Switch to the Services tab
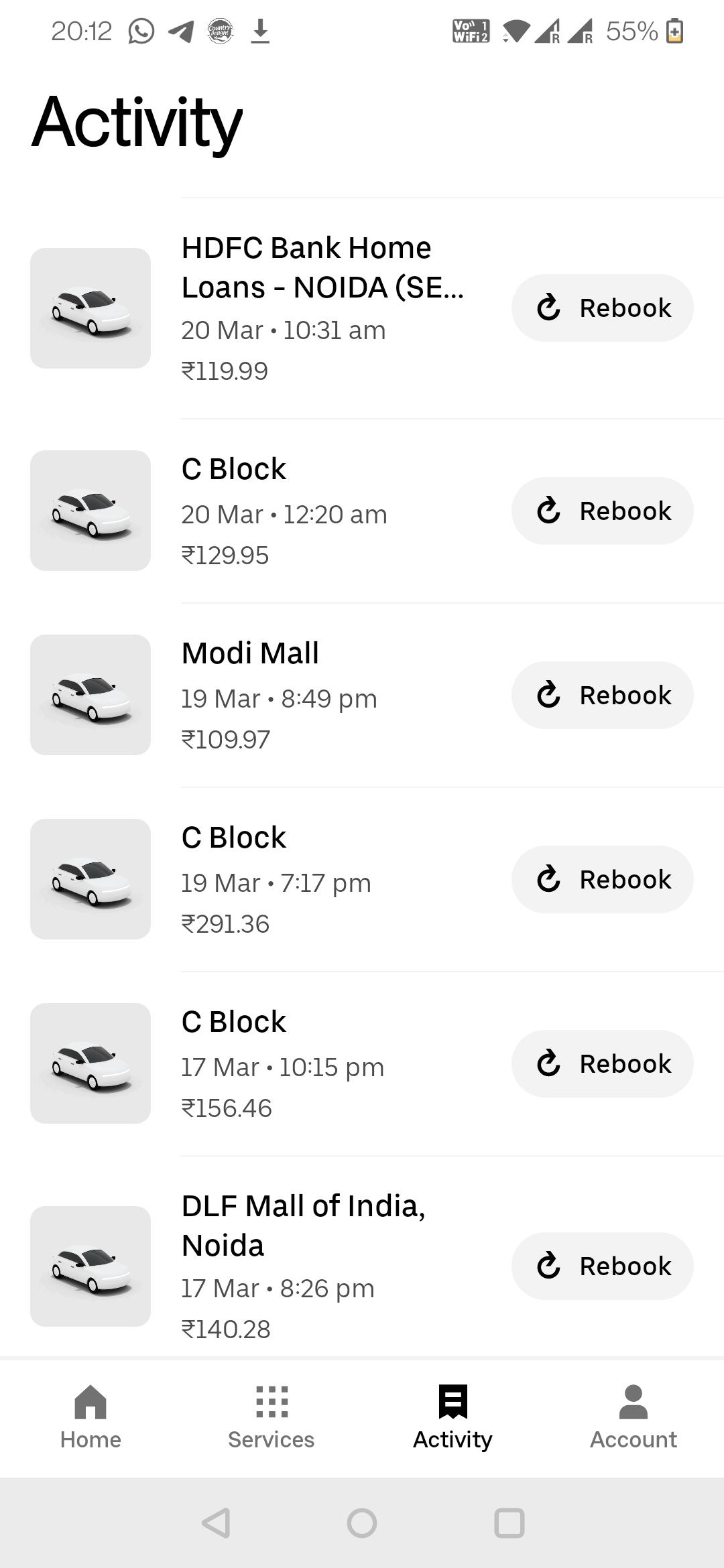Viewport: 724px width, 1568px height. click(271, 1417)
